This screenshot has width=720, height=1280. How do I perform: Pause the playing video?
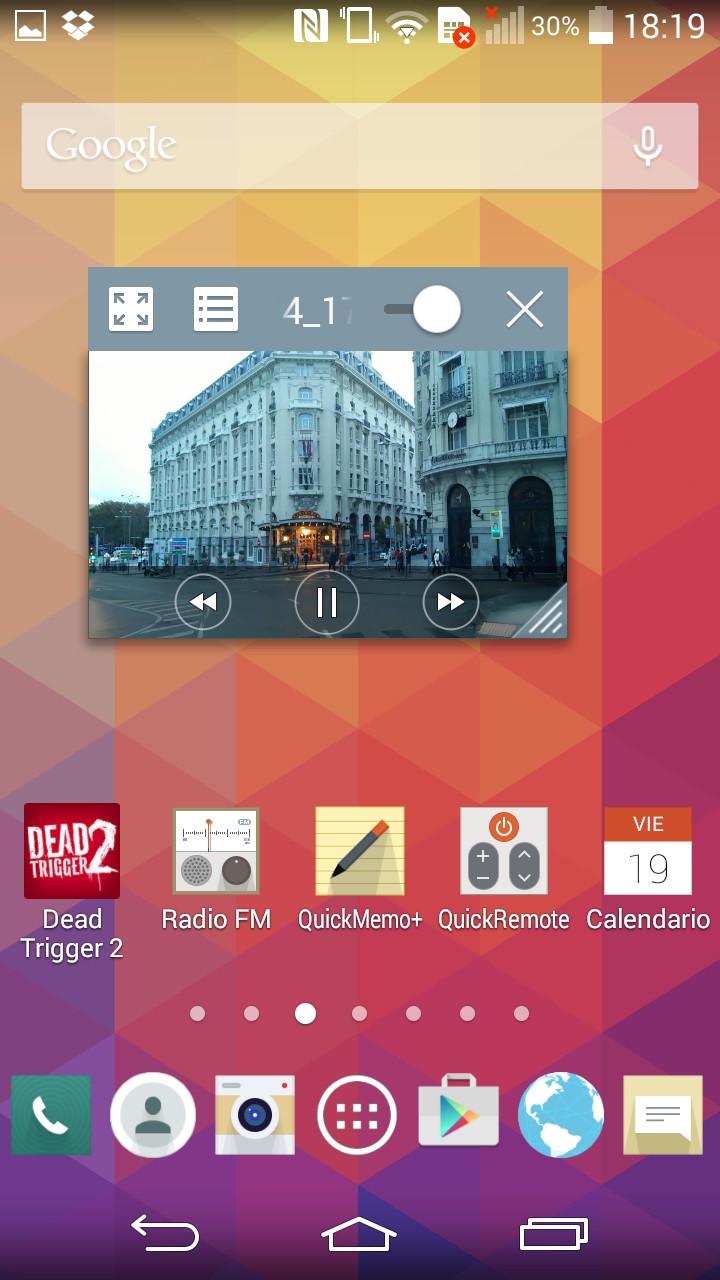point(326,602)
